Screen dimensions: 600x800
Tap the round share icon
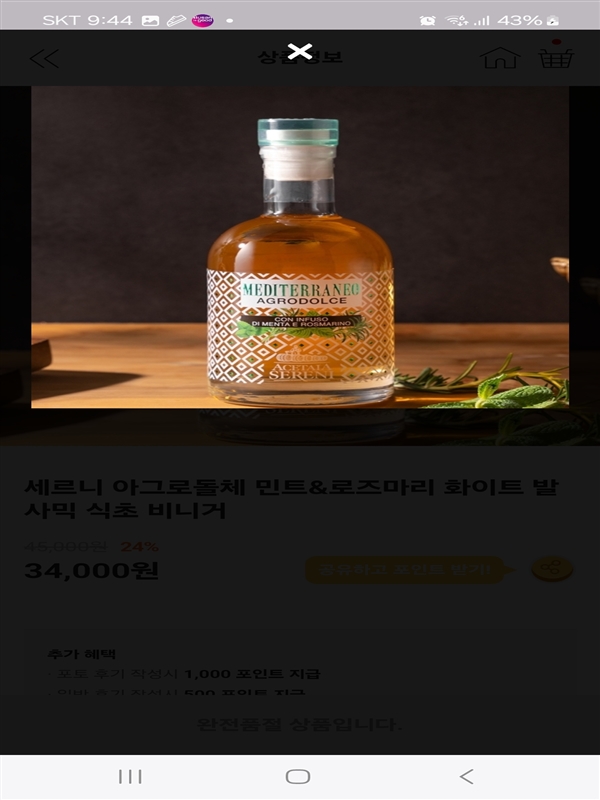[x=552, y=569]
